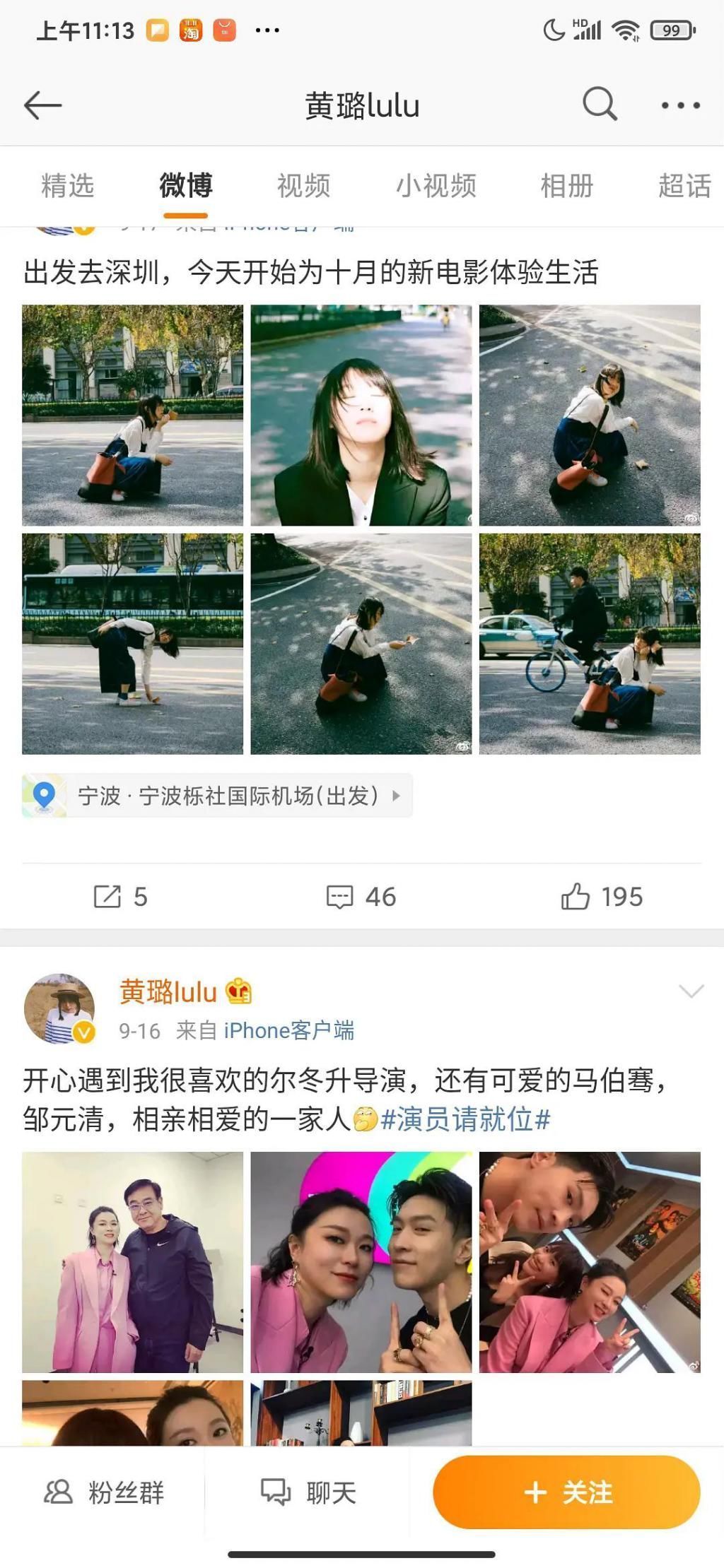Navigate back using the back arrow
The height and width of the screenshot is (1568, 724).
point(39,105)
